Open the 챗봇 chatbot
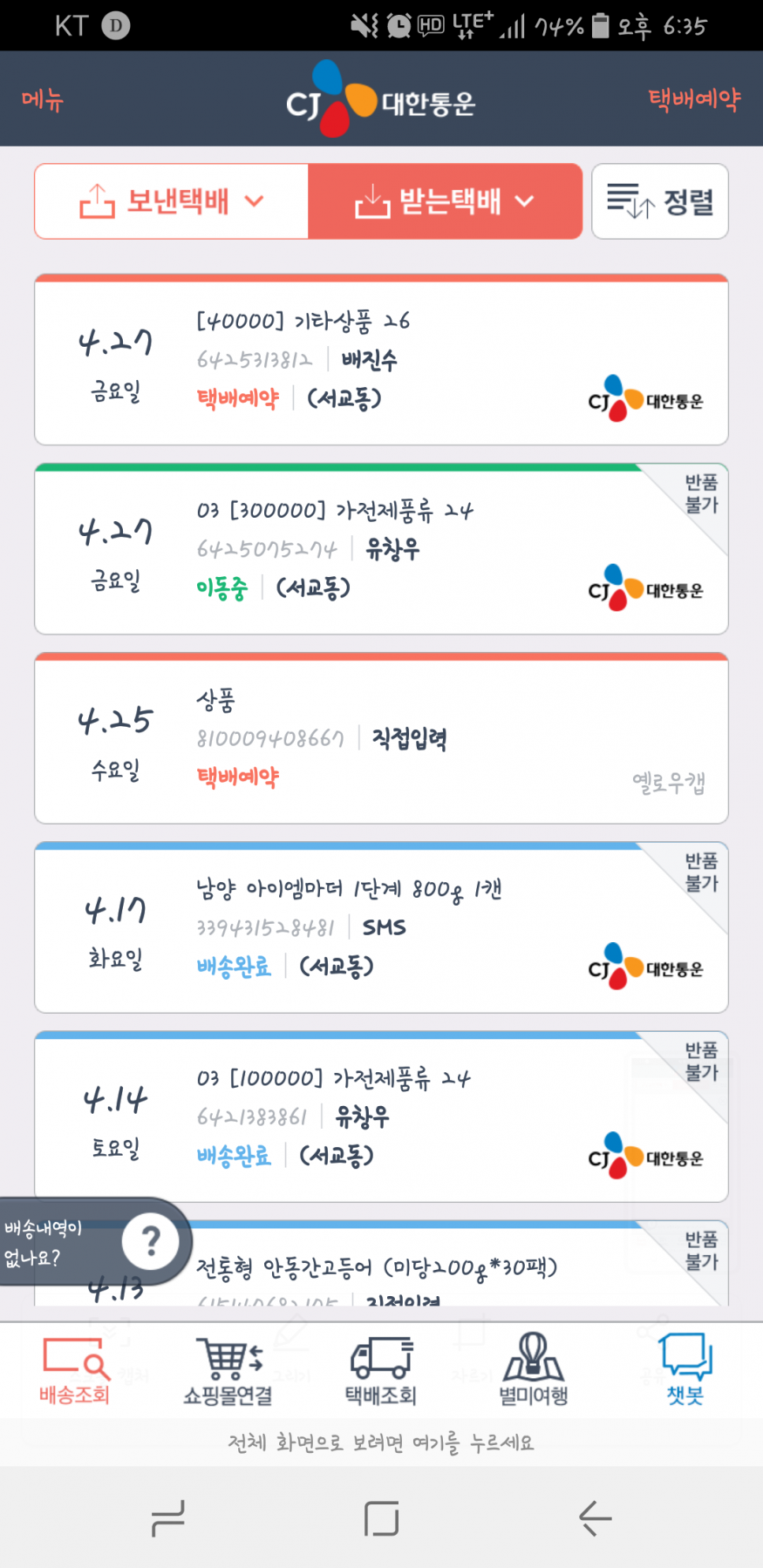This screenshot has width=763, height=1568. [685, 1370]
